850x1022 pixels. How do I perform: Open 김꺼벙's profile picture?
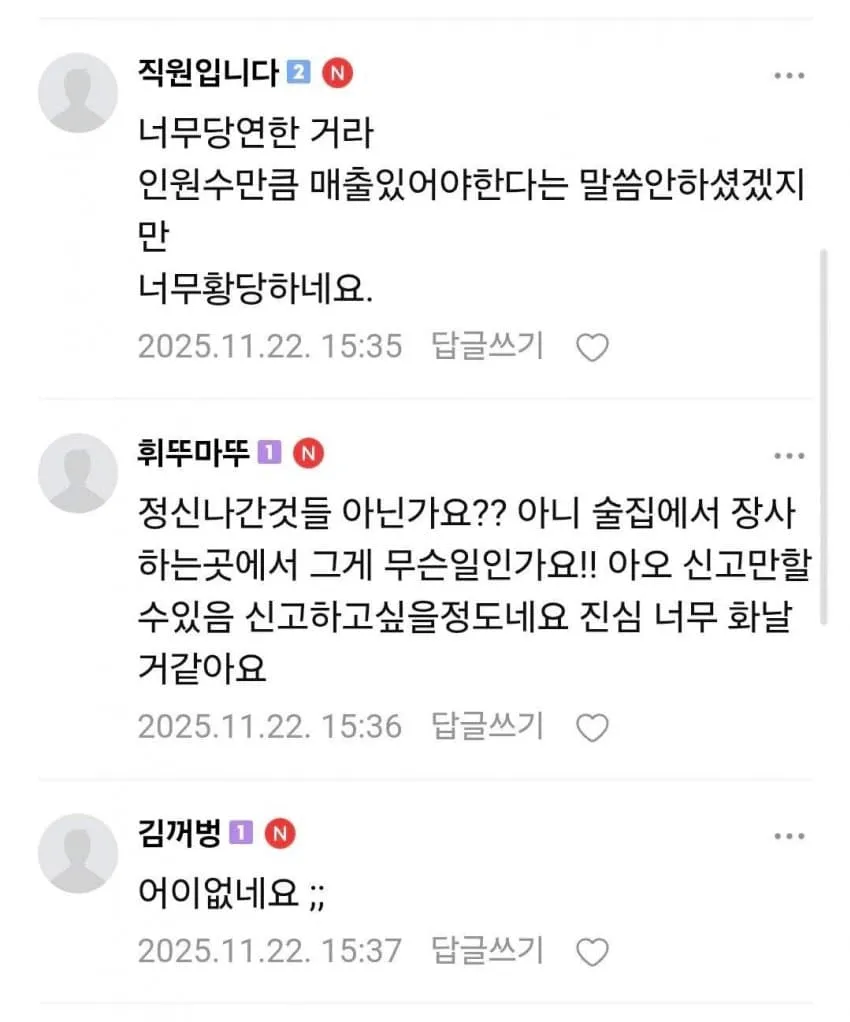click(x=78, y=853)
